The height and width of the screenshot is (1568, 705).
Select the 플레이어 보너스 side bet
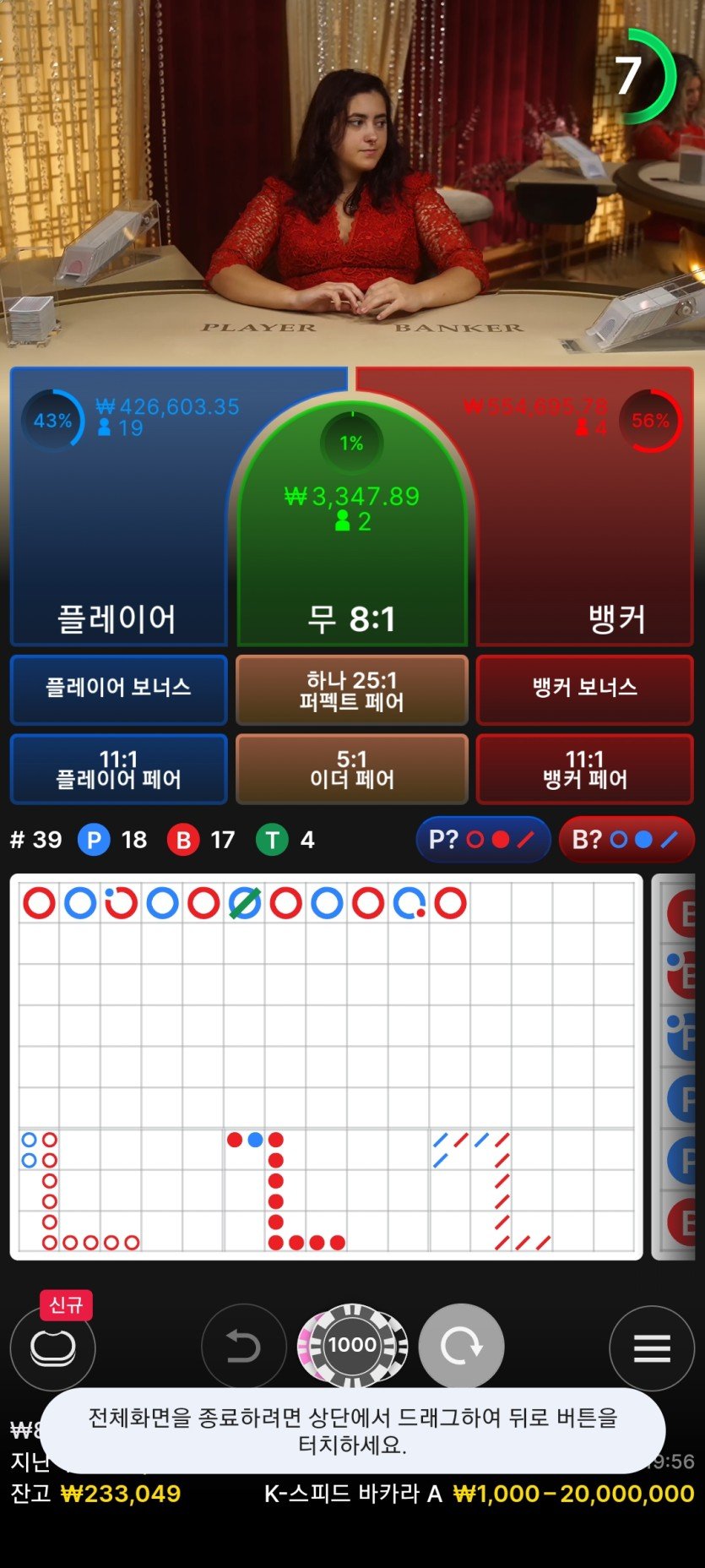(118, 688)
